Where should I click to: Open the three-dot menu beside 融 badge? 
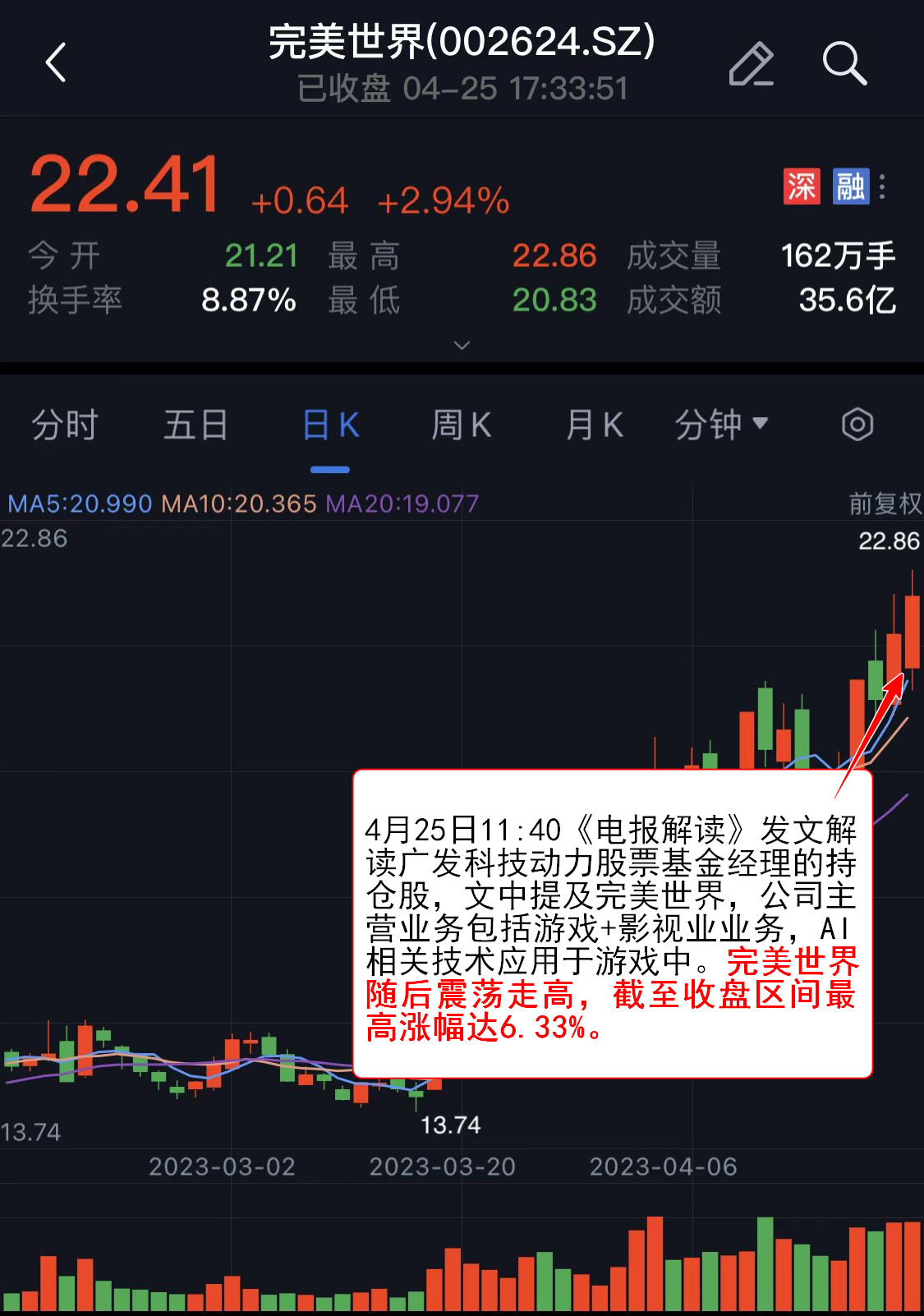(x=882, y=186)
